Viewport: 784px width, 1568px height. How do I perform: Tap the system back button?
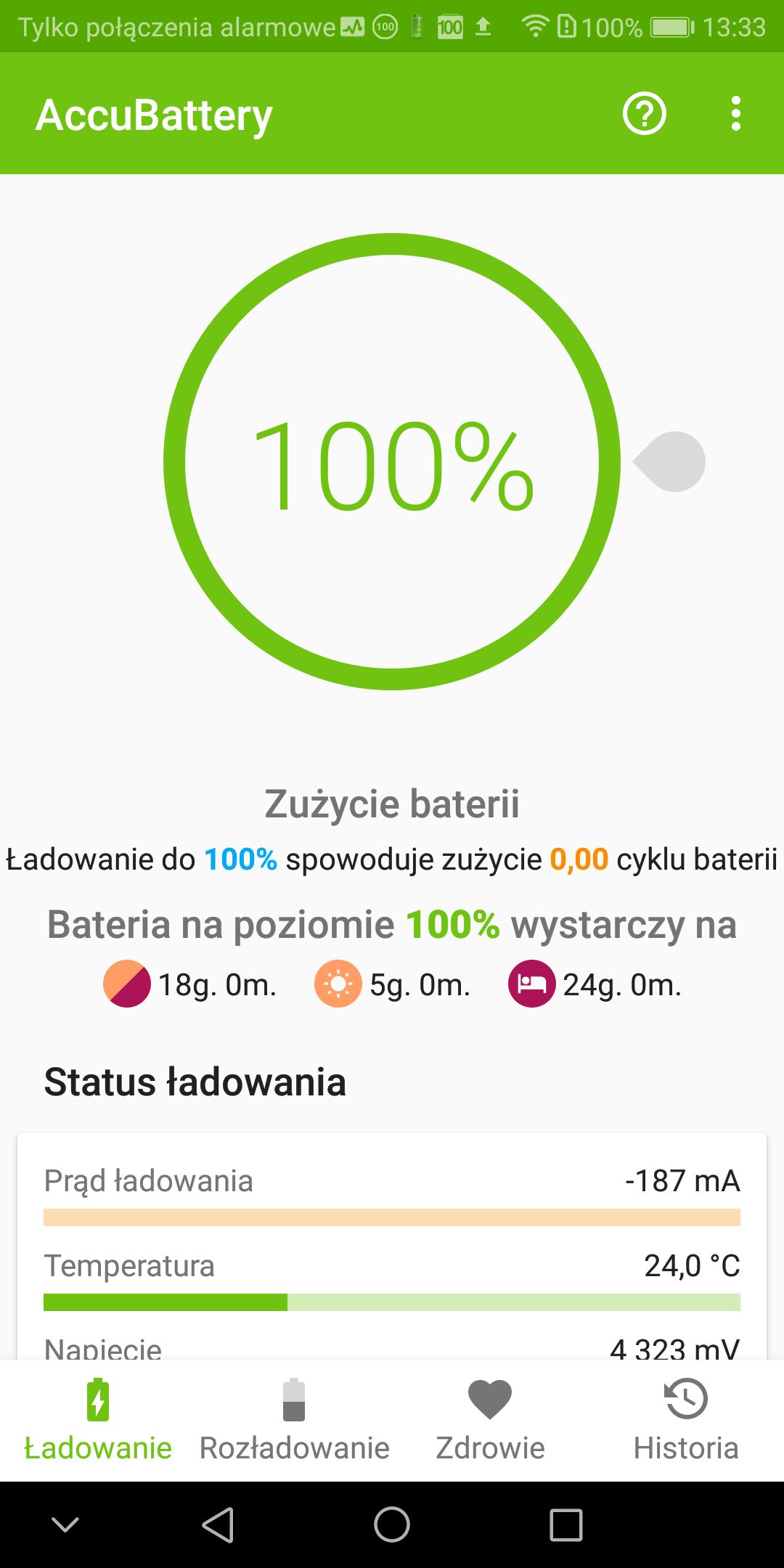[x=218, y=1524]
